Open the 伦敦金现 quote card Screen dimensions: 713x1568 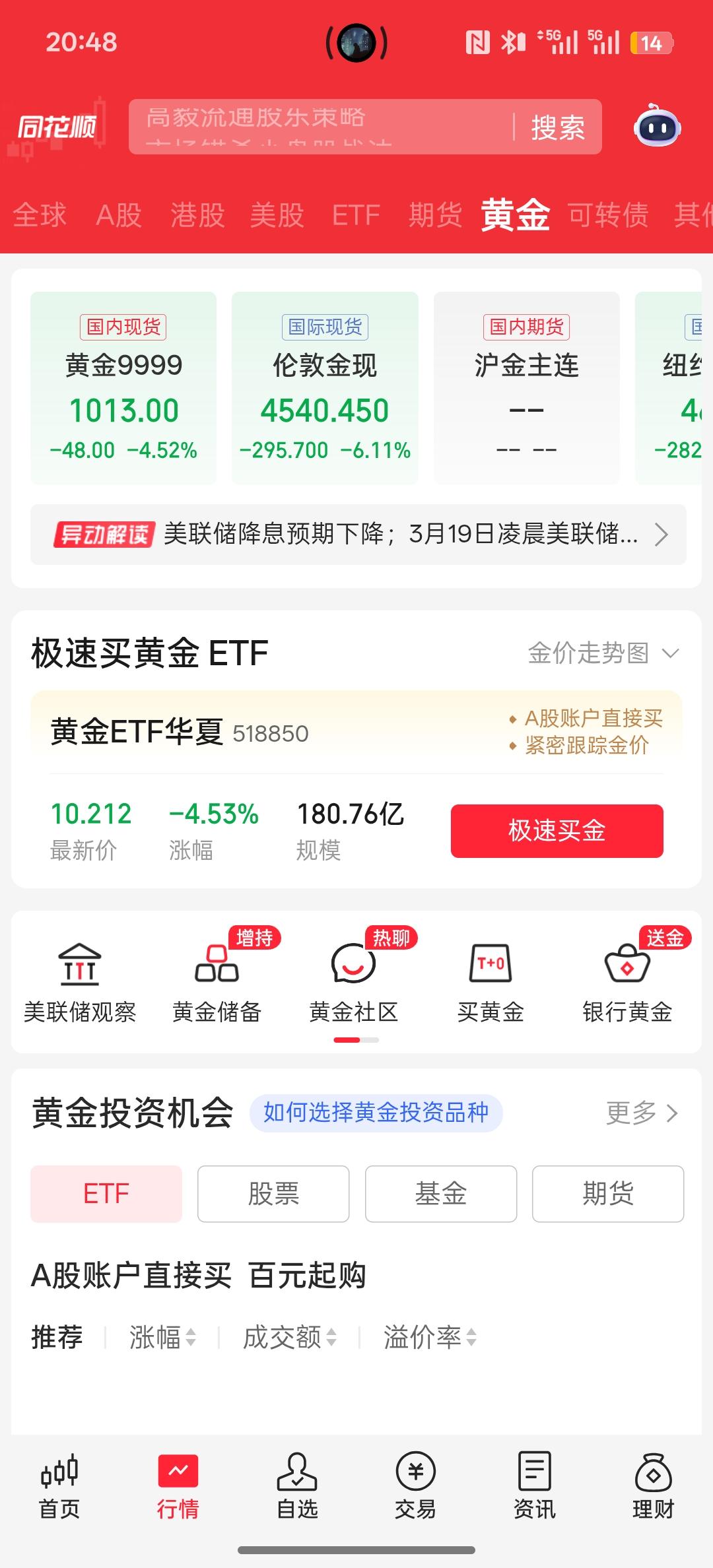tap(325, 388)
